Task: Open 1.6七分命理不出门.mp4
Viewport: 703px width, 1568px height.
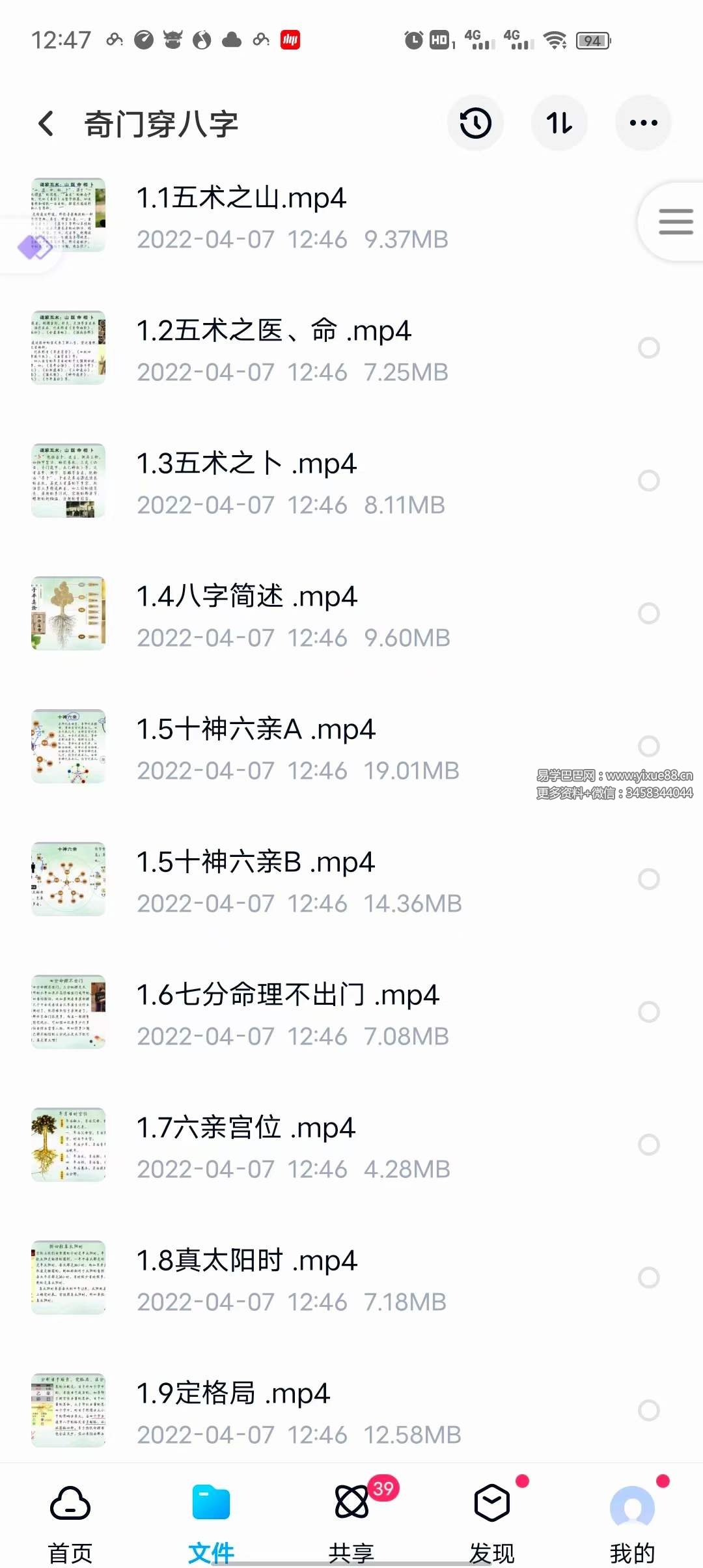Action: pos(286,996)
